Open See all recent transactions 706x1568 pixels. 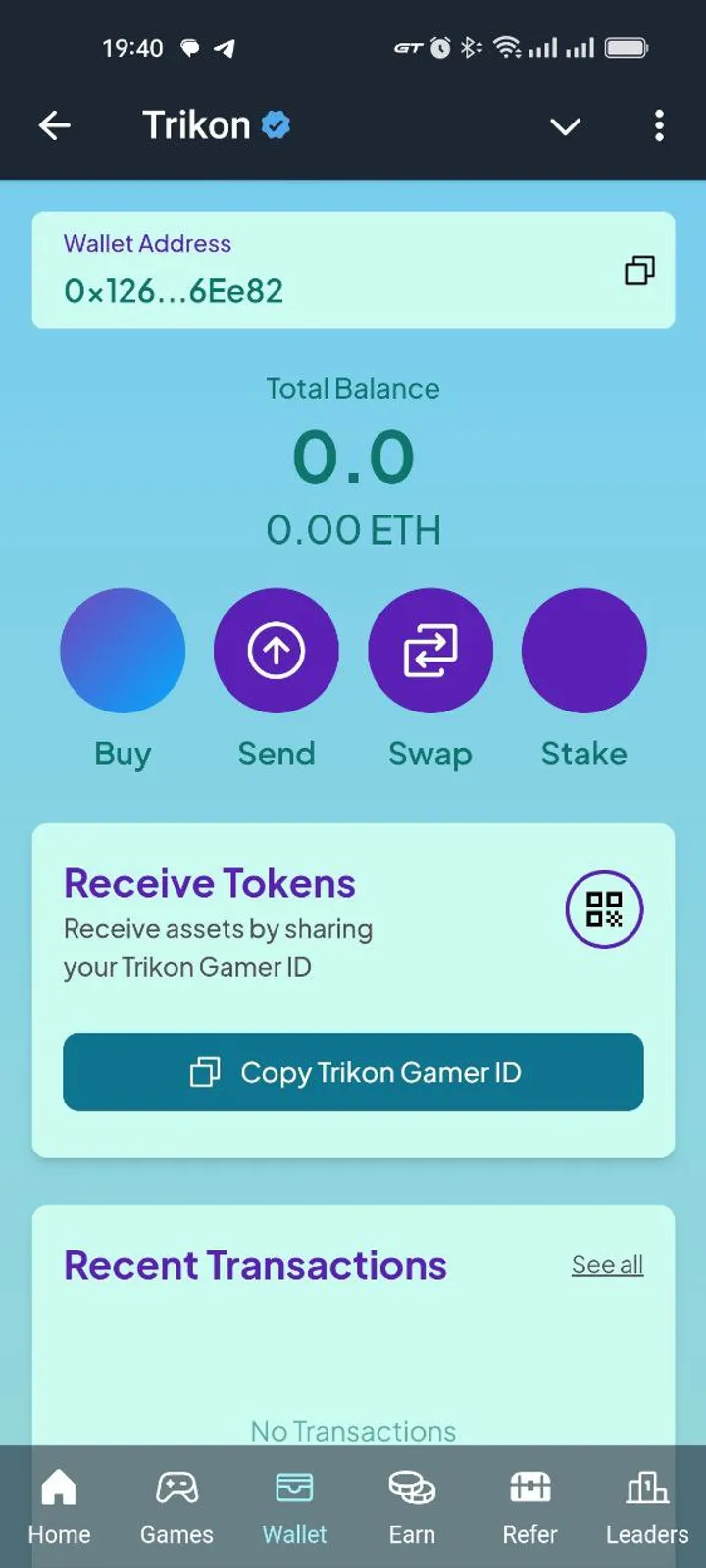(607, 1264)
